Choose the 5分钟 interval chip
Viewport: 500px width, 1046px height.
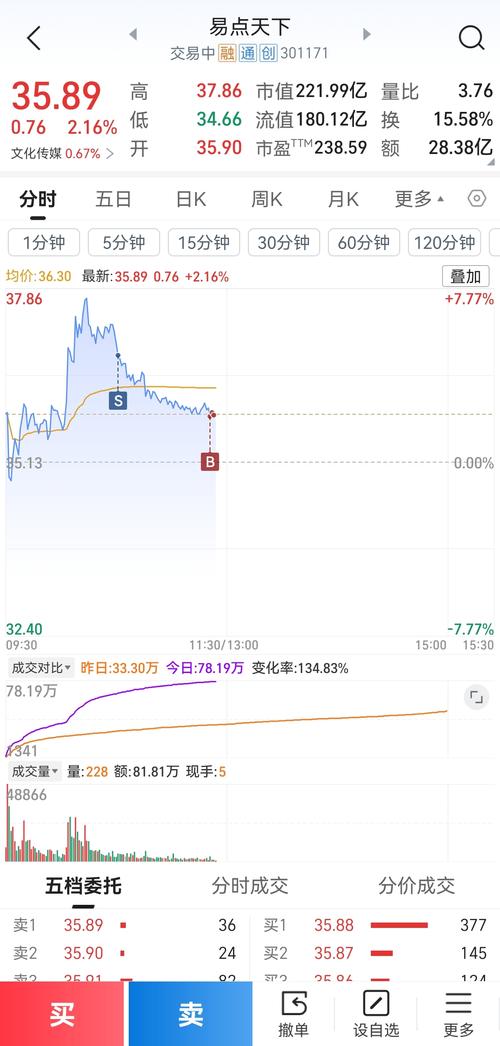tap(124, 242)
